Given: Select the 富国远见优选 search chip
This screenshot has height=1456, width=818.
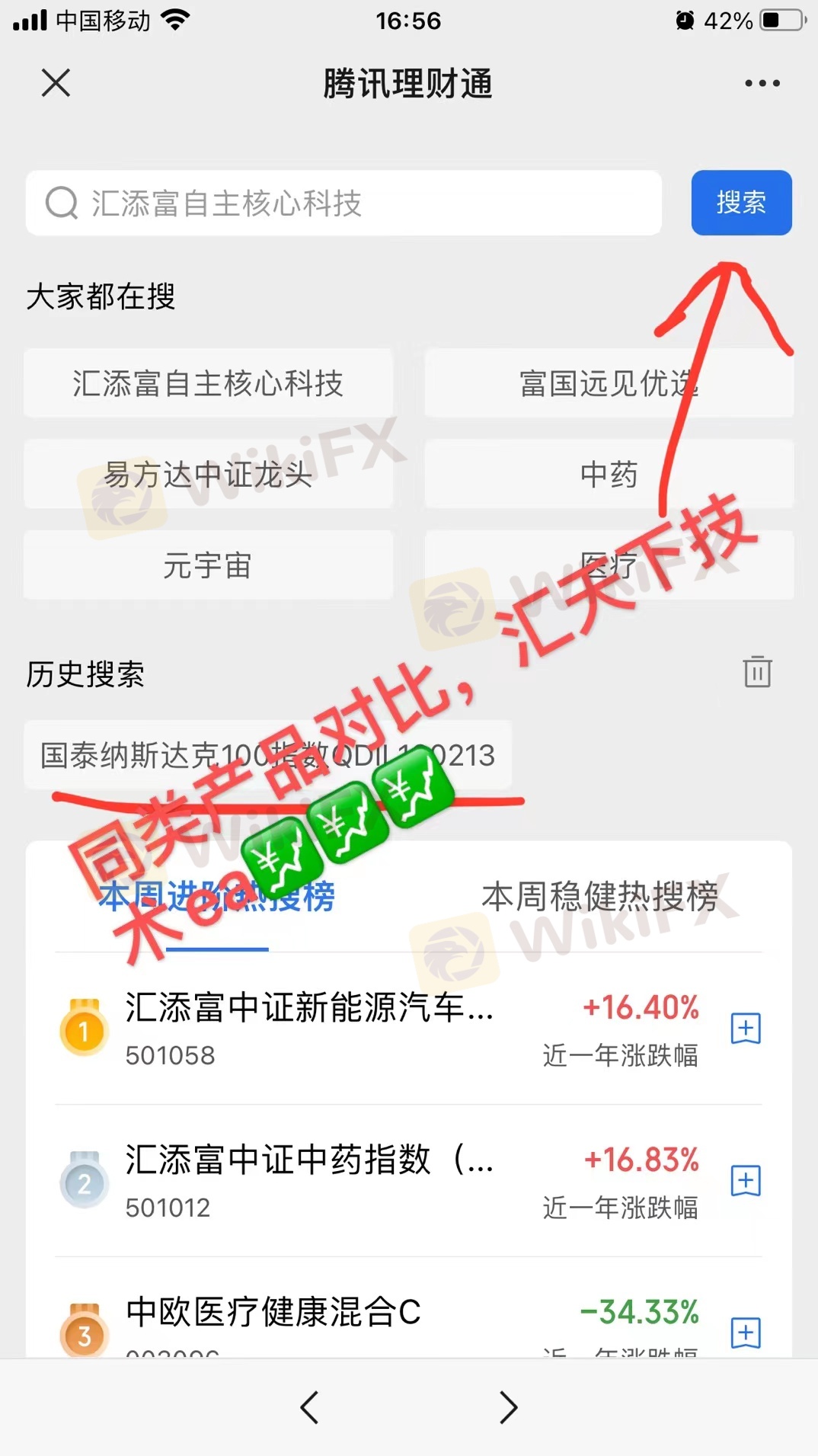Looking at the screenshot, I should click(609, 383).
